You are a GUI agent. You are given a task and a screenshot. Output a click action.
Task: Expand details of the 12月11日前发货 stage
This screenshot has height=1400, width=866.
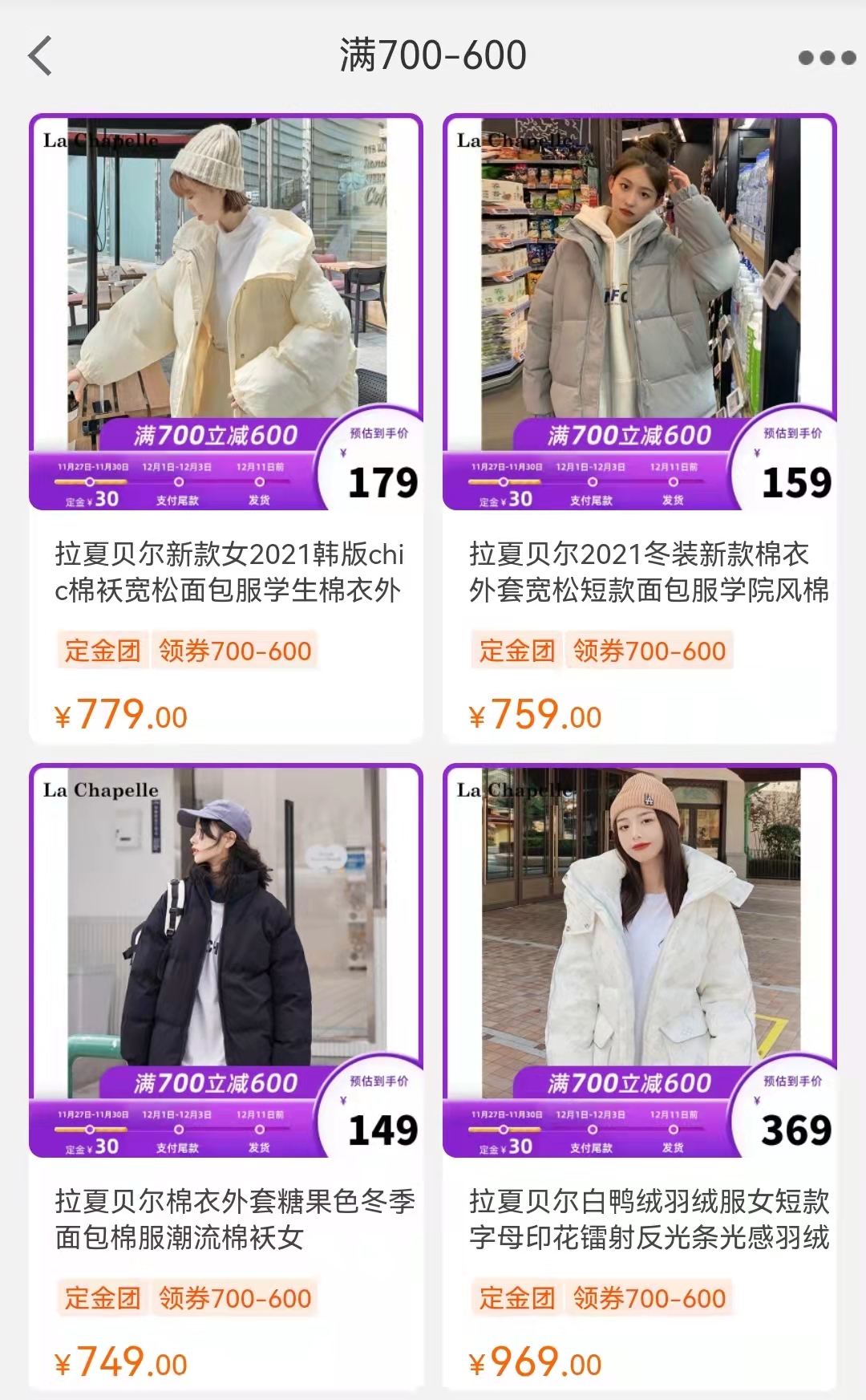point(259,481)
